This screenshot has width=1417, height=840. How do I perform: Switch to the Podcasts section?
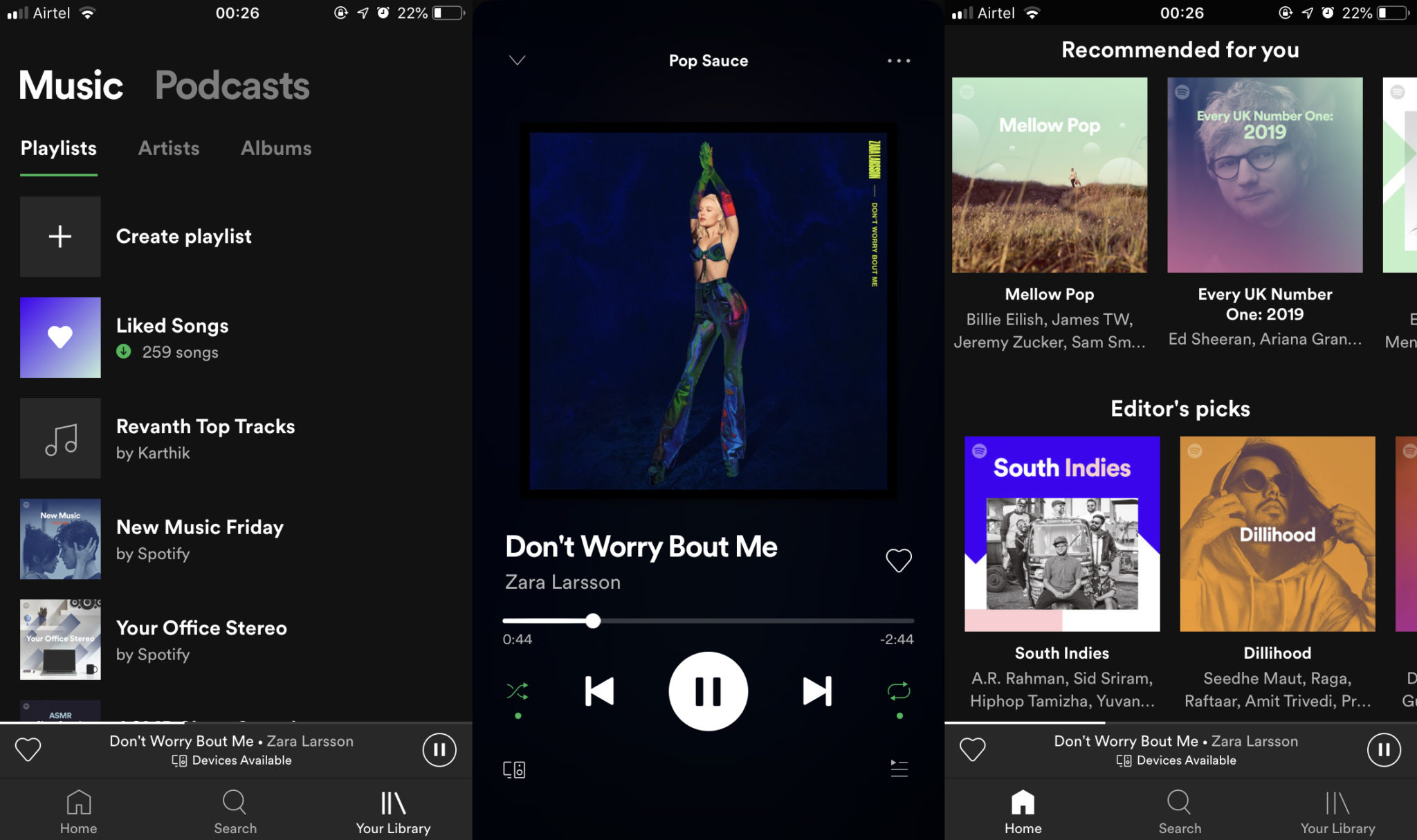click(x=232, y=86)
